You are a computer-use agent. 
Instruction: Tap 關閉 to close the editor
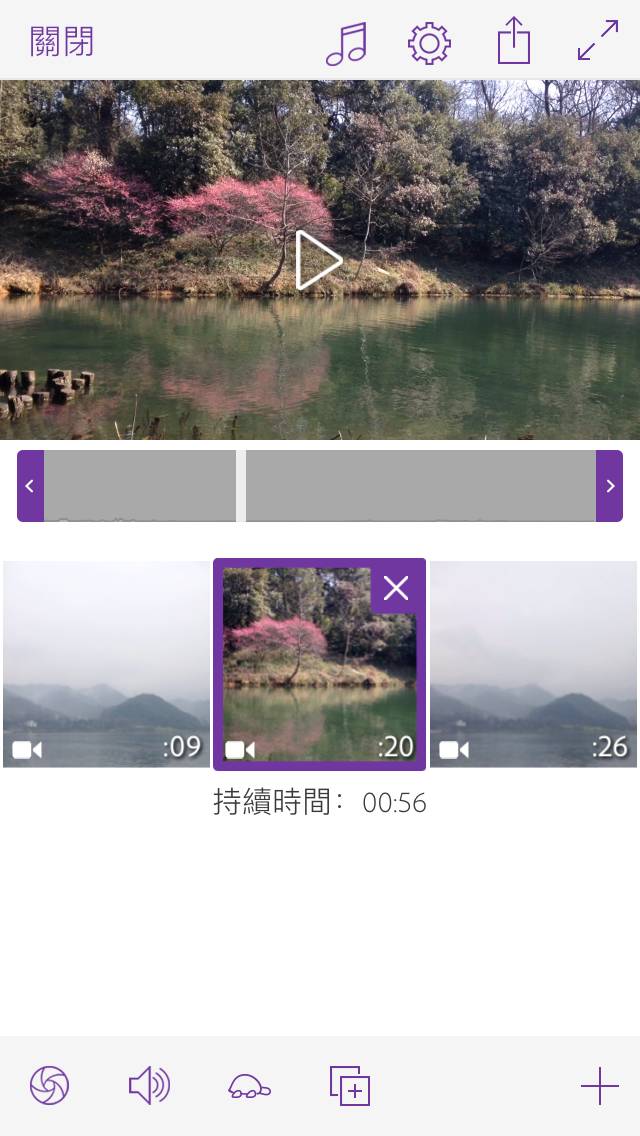62,42
